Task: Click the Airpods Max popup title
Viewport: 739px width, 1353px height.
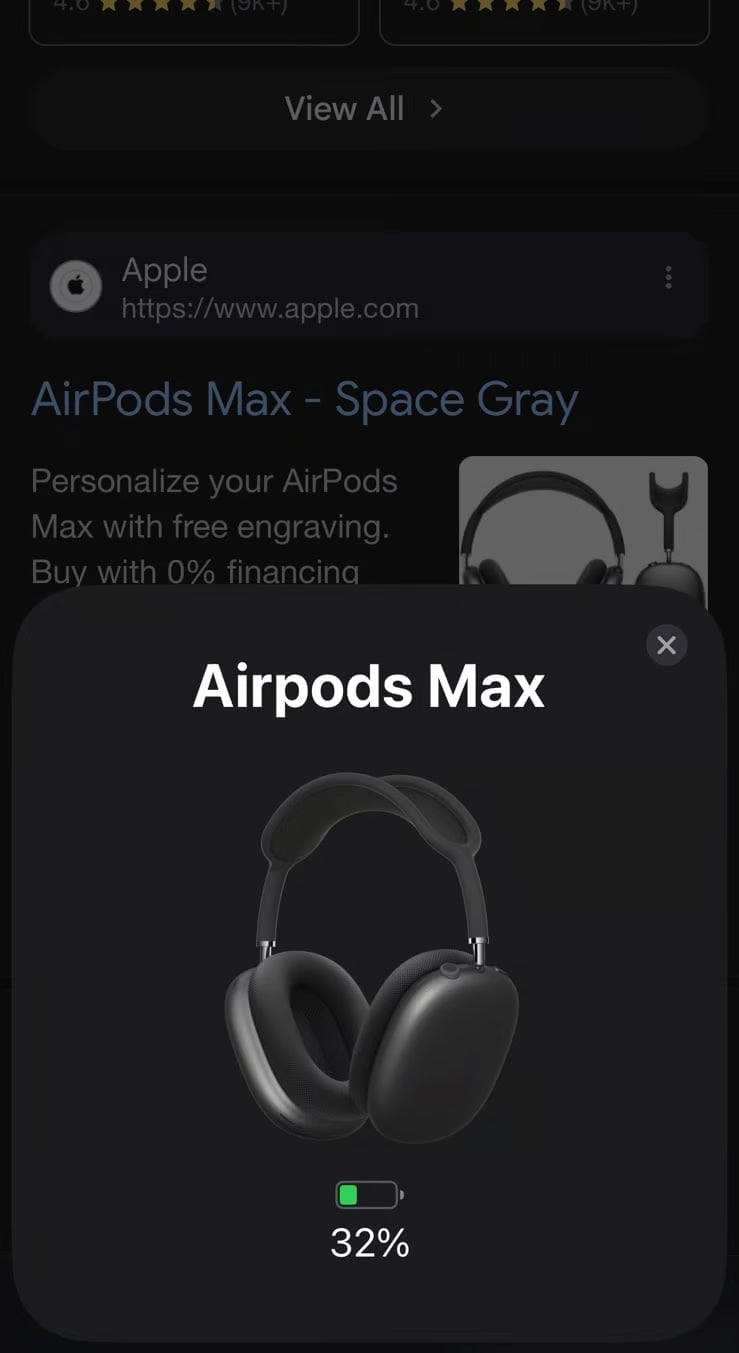Action: pos(368,684)
